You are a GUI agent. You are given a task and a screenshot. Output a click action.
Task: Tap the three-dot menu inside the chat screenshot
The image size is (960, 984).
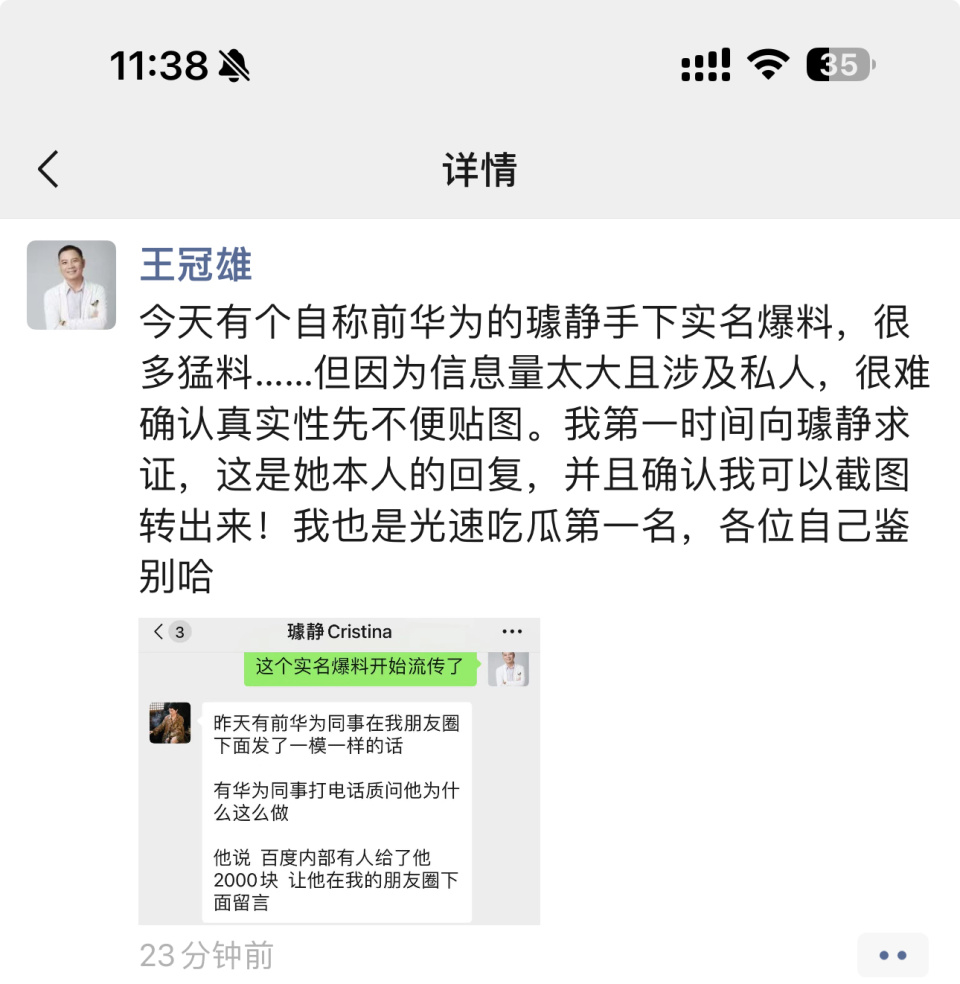tap(512, 631)
